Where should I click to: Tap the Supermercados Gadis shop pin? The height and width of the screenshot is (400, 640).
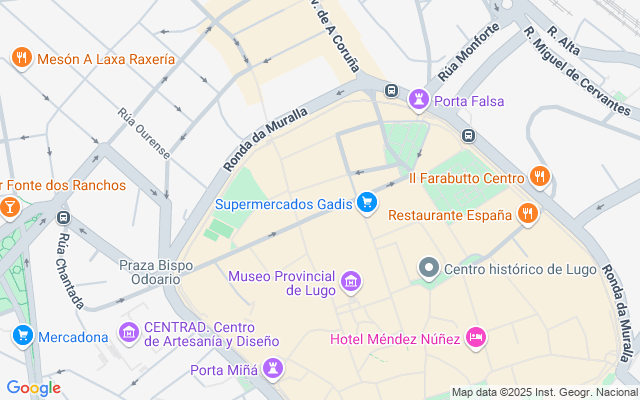click(x=368, y=204)
